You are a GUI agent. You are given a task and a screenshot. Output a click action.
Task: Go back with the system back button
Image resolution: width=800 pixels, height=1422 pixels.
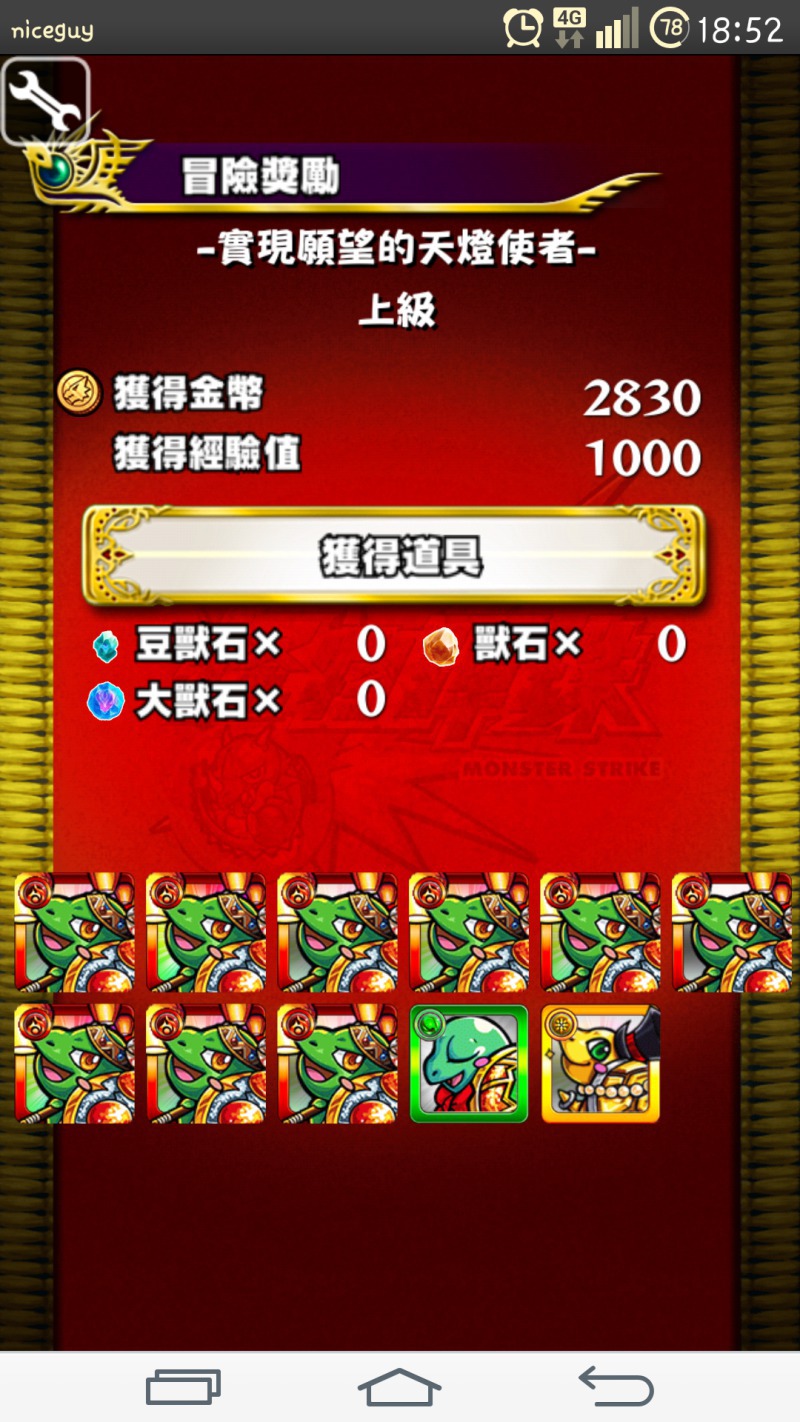pyautogui.click(x=616, y=1386)
